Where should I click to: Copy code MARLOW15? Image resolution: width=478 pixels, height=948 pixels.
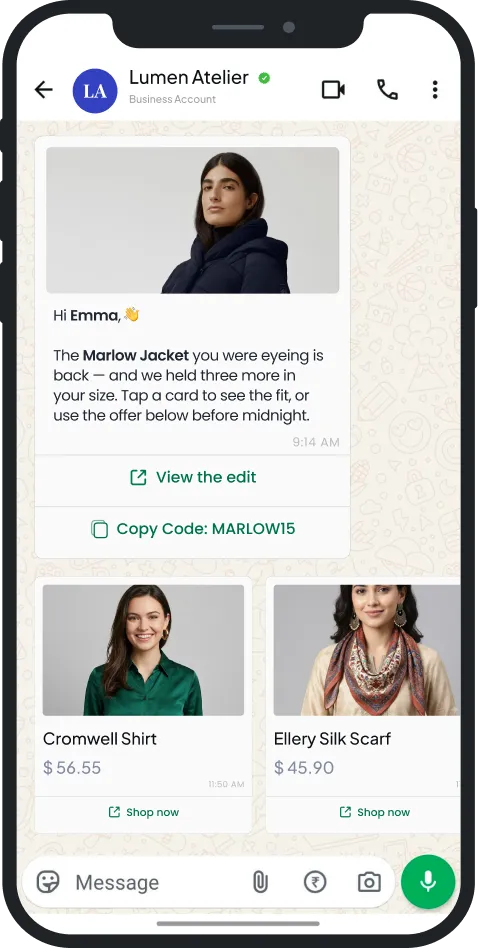(193, 529)
